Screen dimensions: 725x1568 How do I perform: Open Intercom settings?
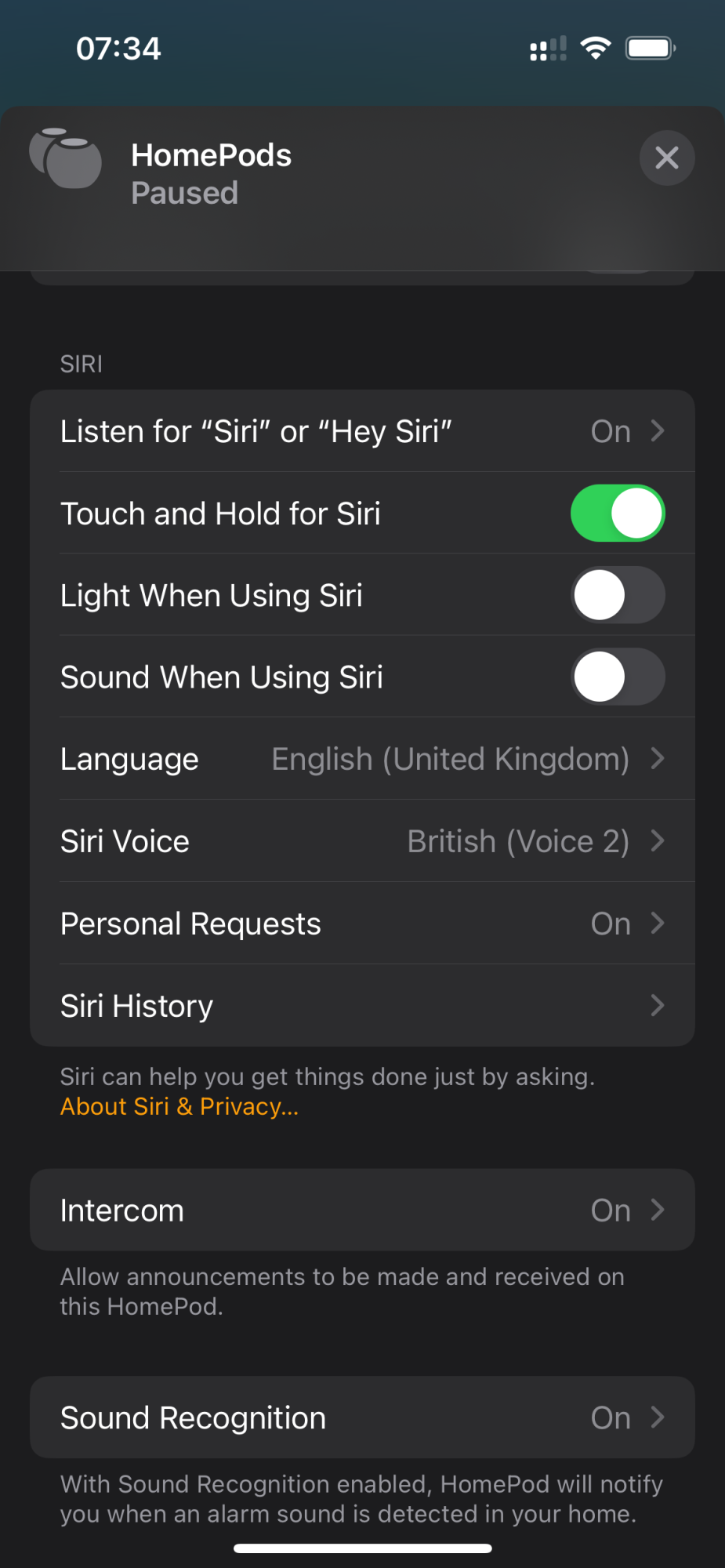362,1210
